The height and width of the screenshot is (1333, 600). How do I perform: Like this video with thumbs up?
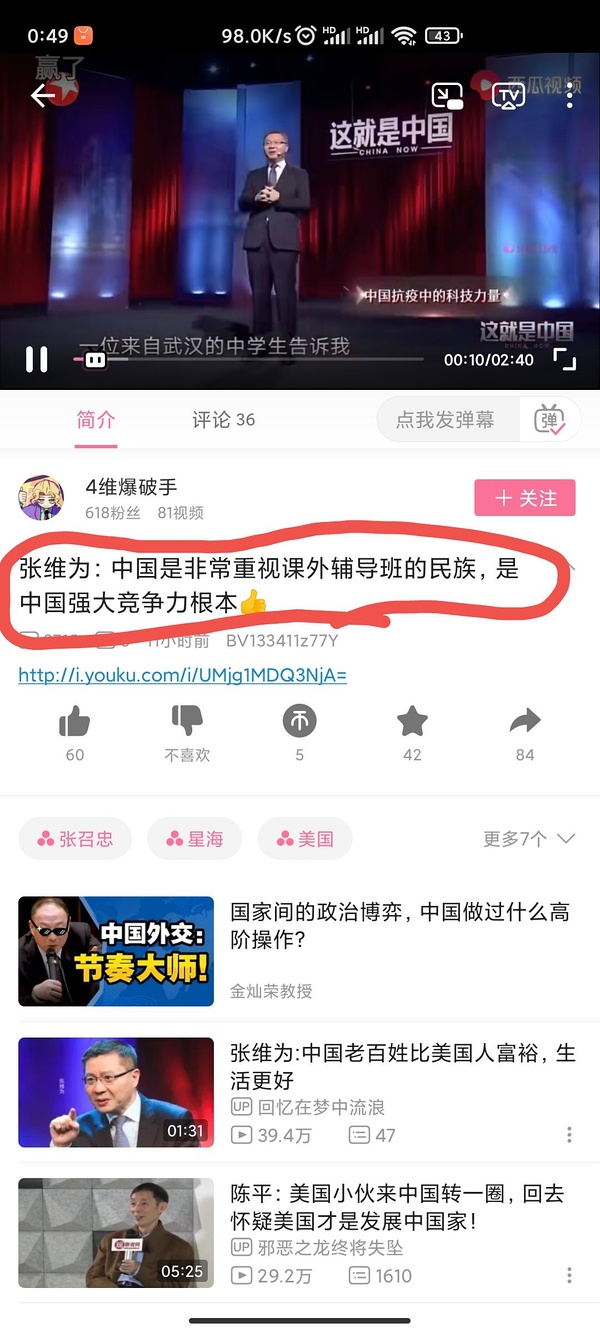(x=75, y=721)
